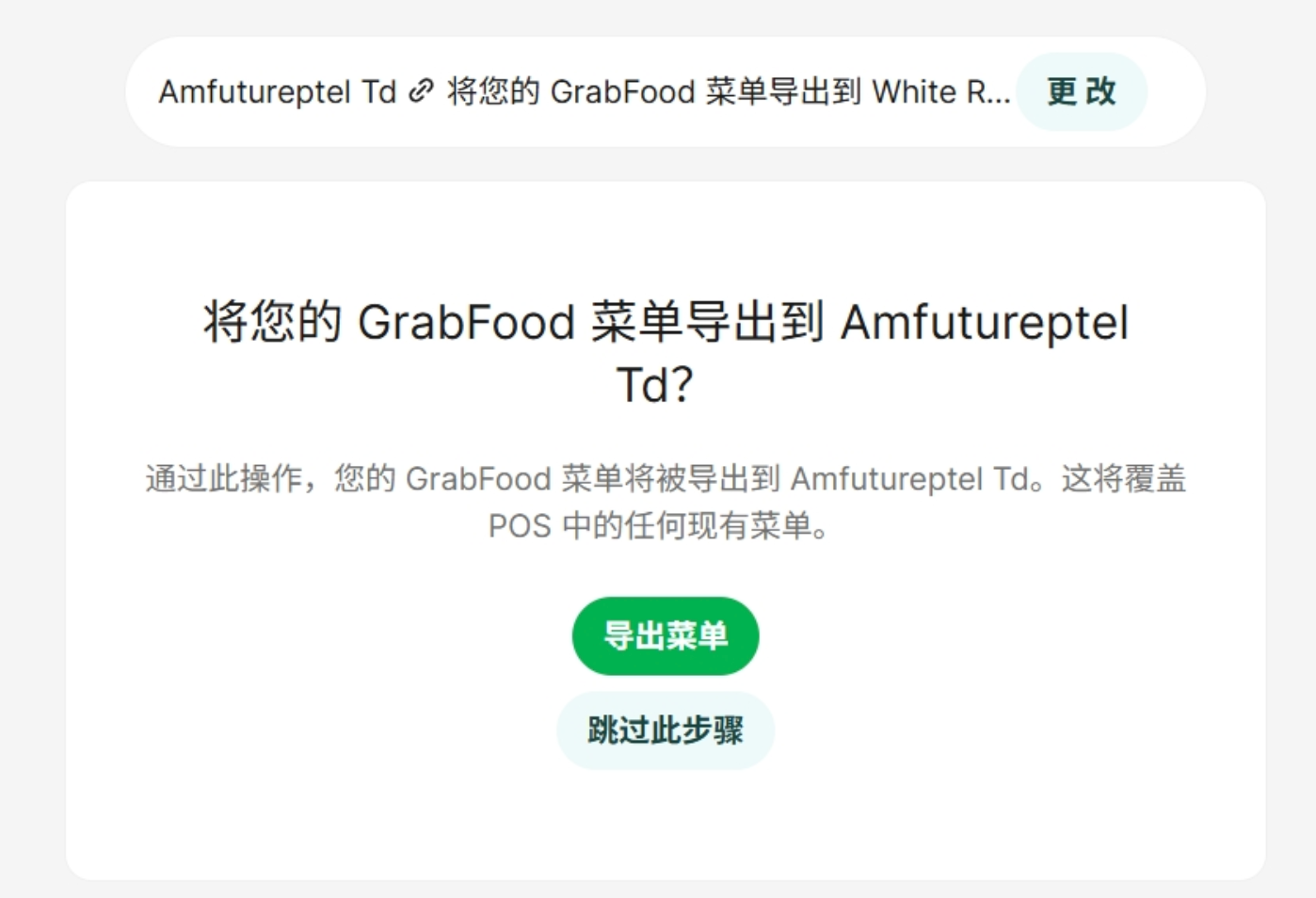
Task: Select 跳过此步骤 to skip this step
Action: 665,730
